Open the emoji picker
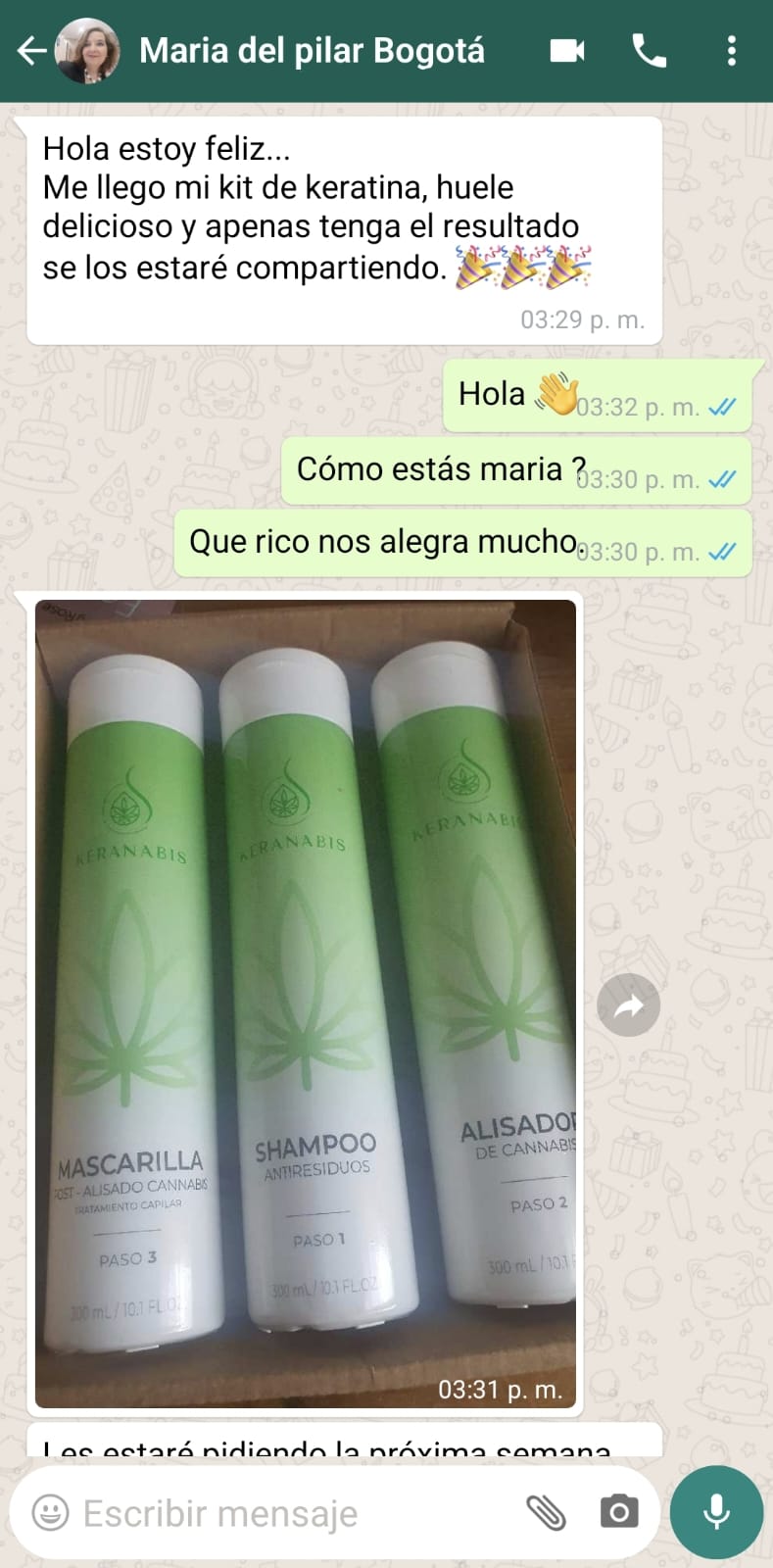 [50, 1512]
